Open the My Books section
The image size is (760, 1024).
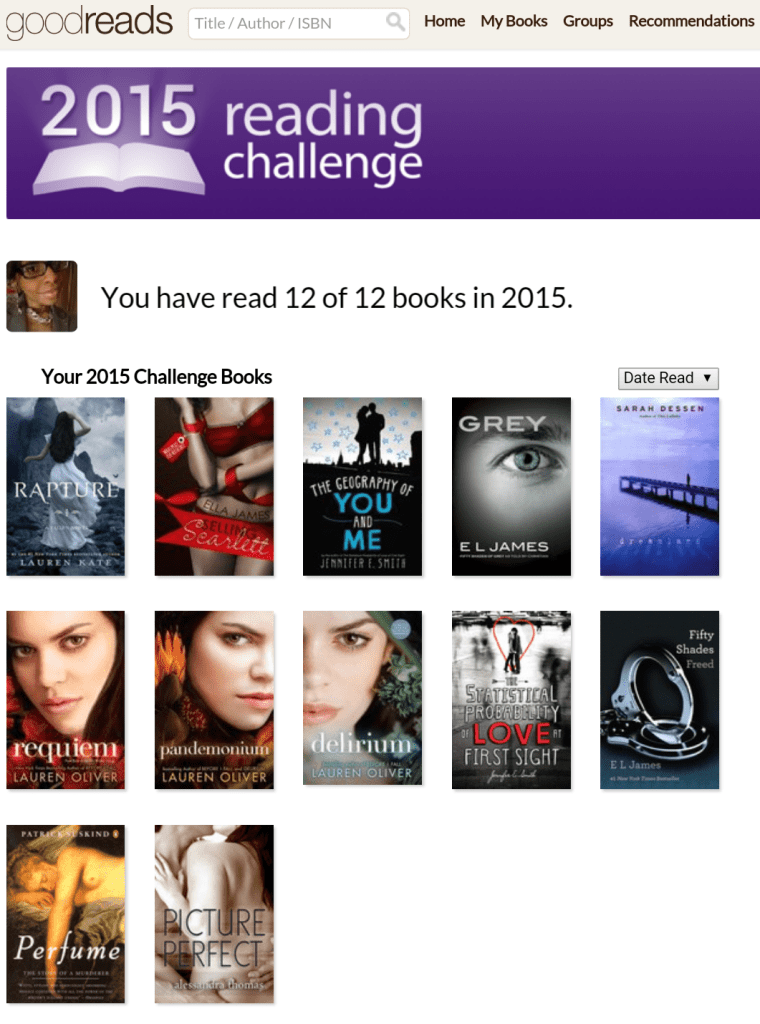coord(513,20)
